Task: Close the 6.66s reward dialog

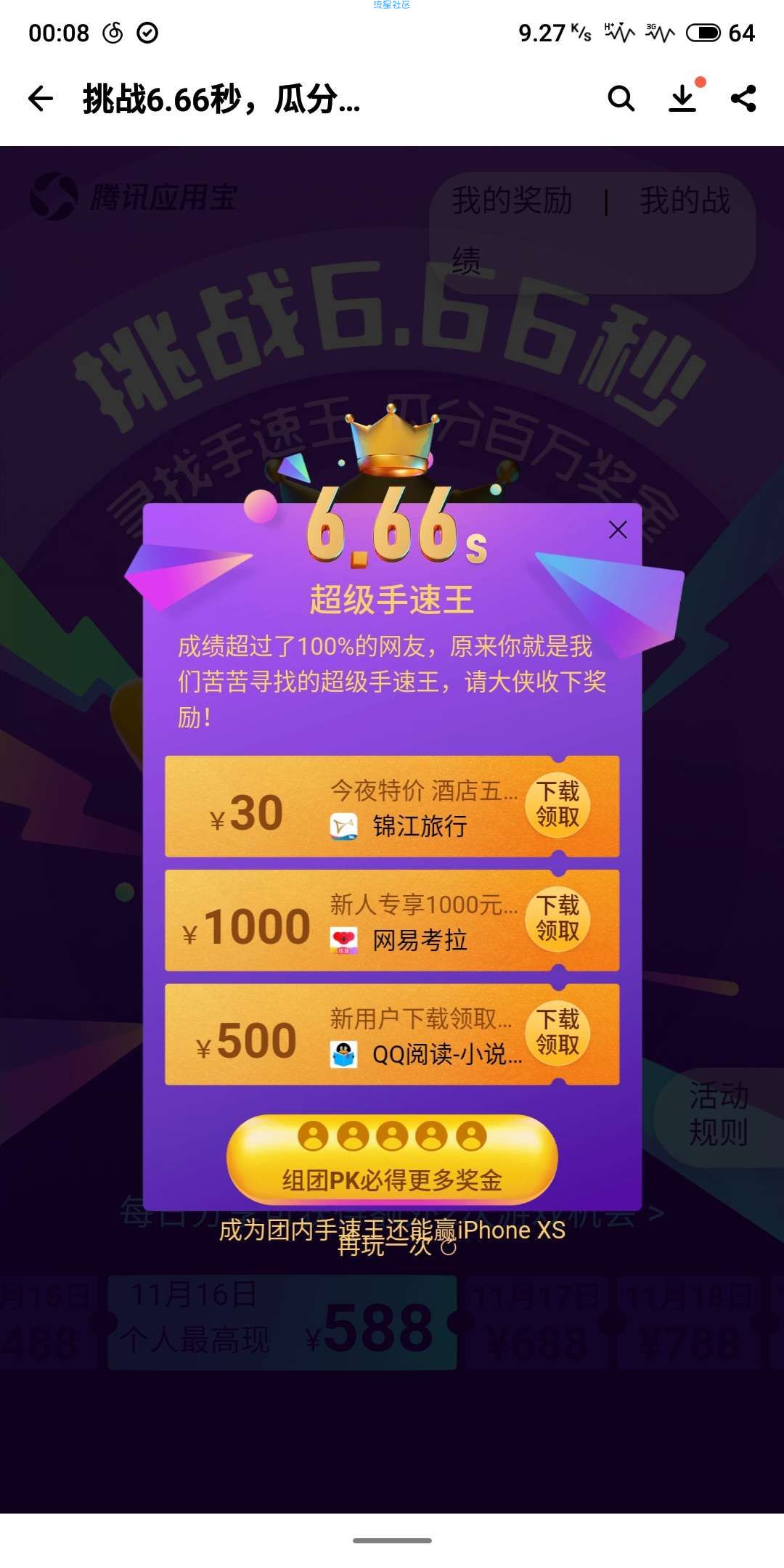Action: pos(618,530)
